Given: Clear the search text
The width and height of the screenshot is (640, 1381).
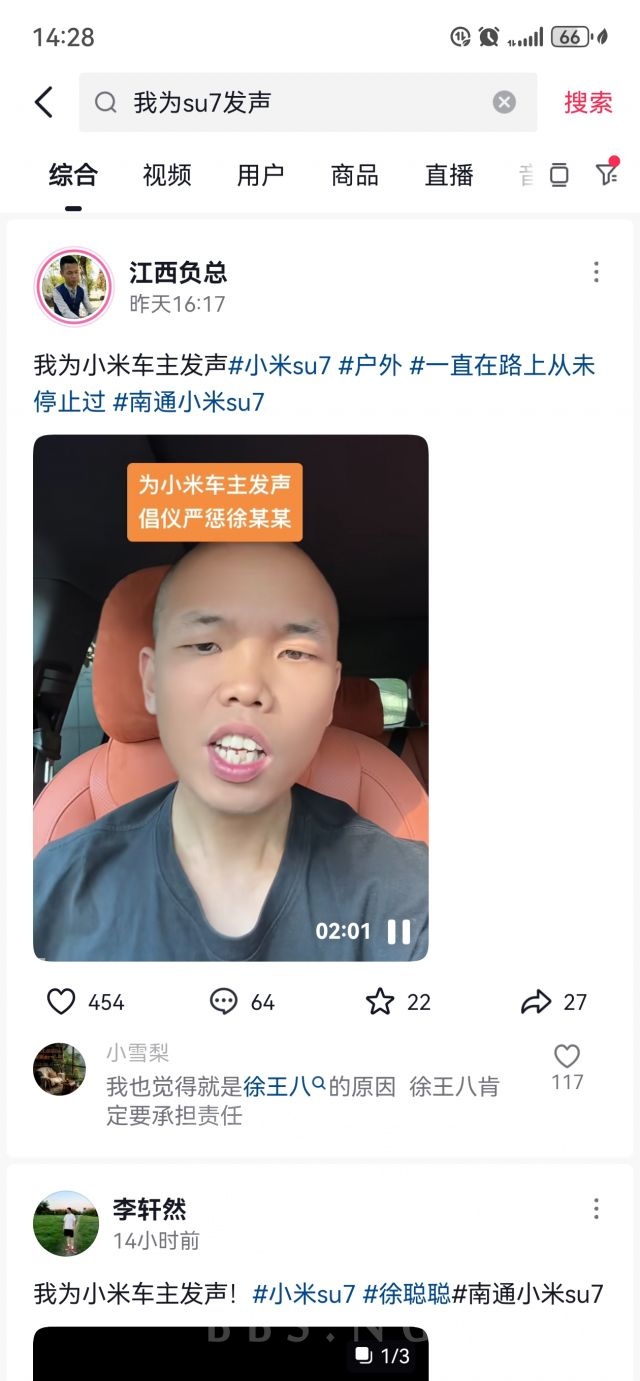Looking at the screenshot, I should pos(504,102).
